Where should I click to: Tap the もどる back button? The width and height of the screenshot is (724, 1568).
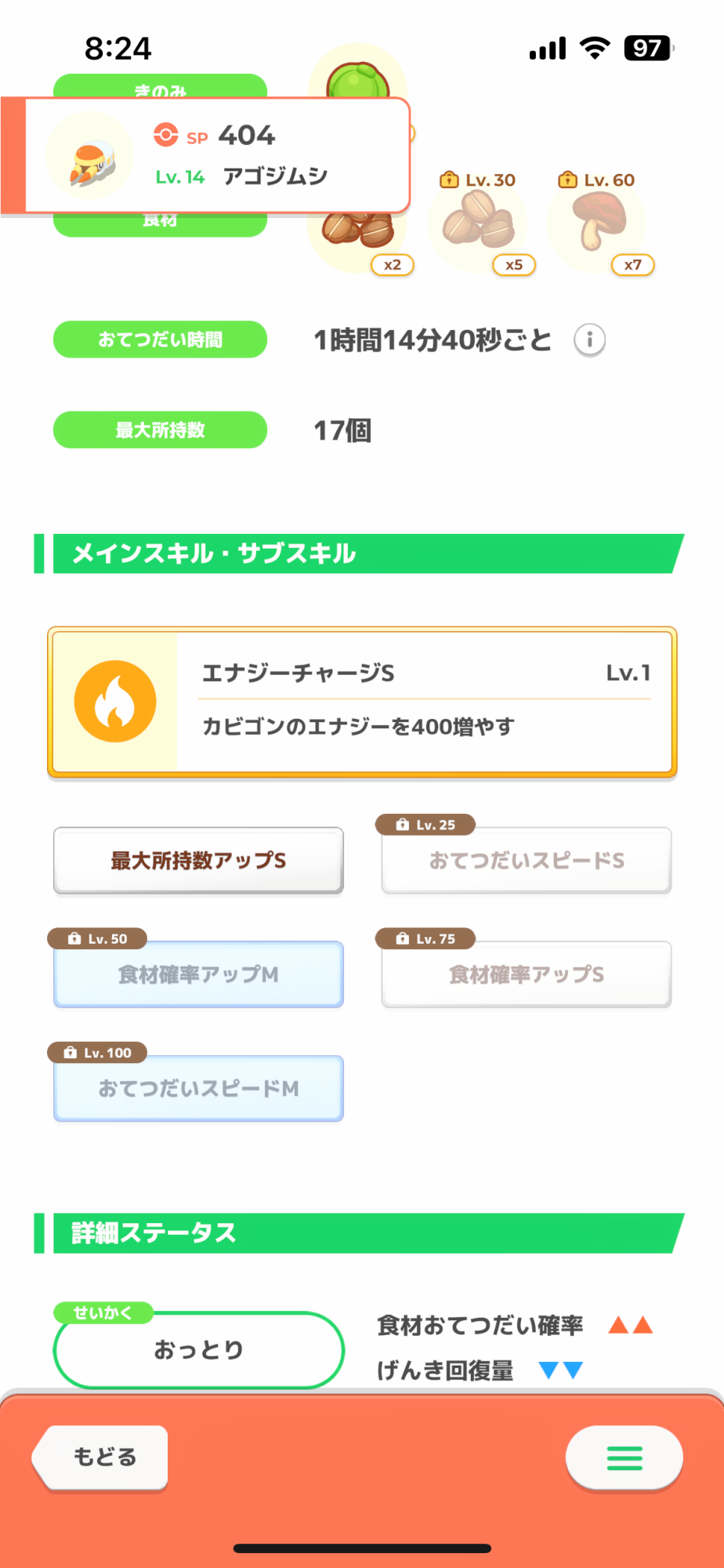[x=100, y=1457]
